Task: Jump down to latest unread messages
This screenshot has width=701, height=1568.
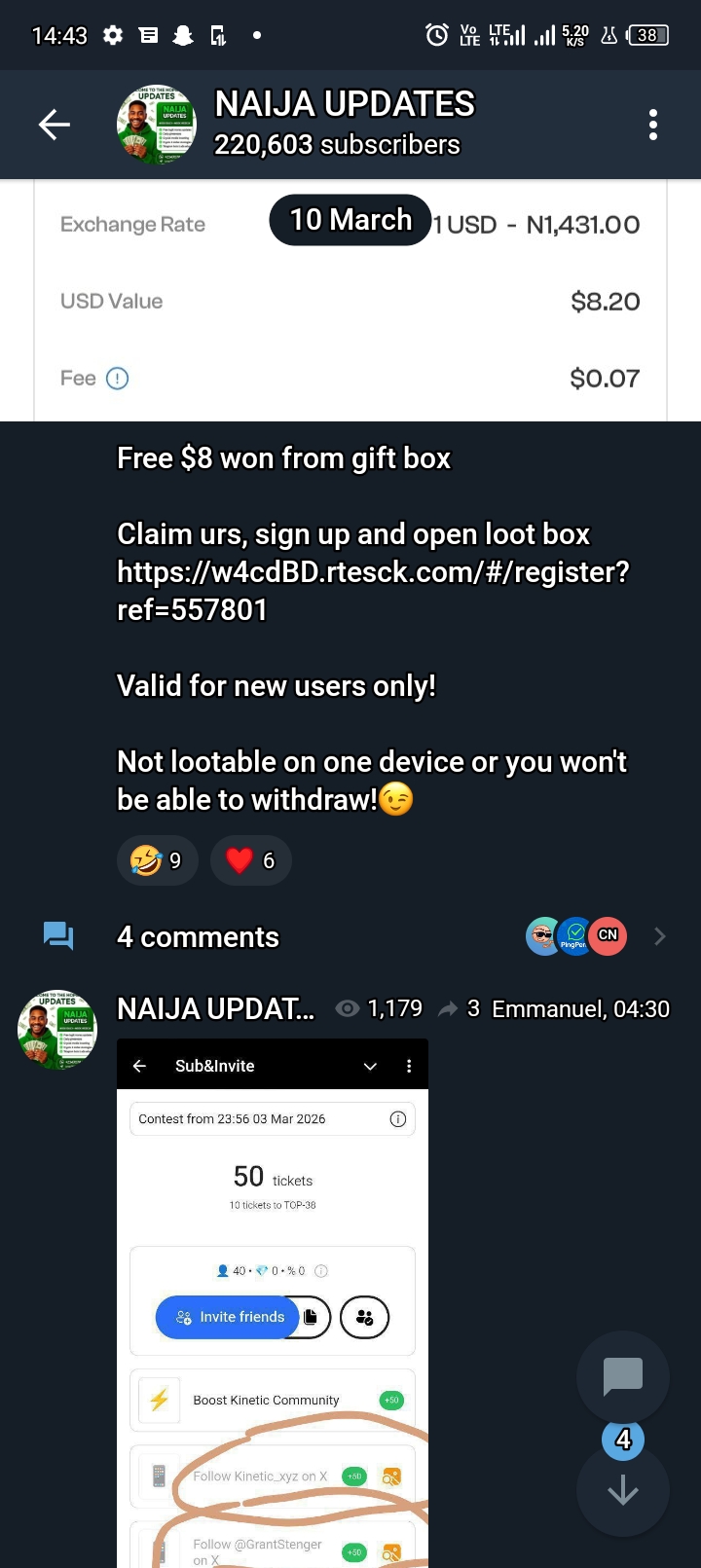Action: (623, 1489)
